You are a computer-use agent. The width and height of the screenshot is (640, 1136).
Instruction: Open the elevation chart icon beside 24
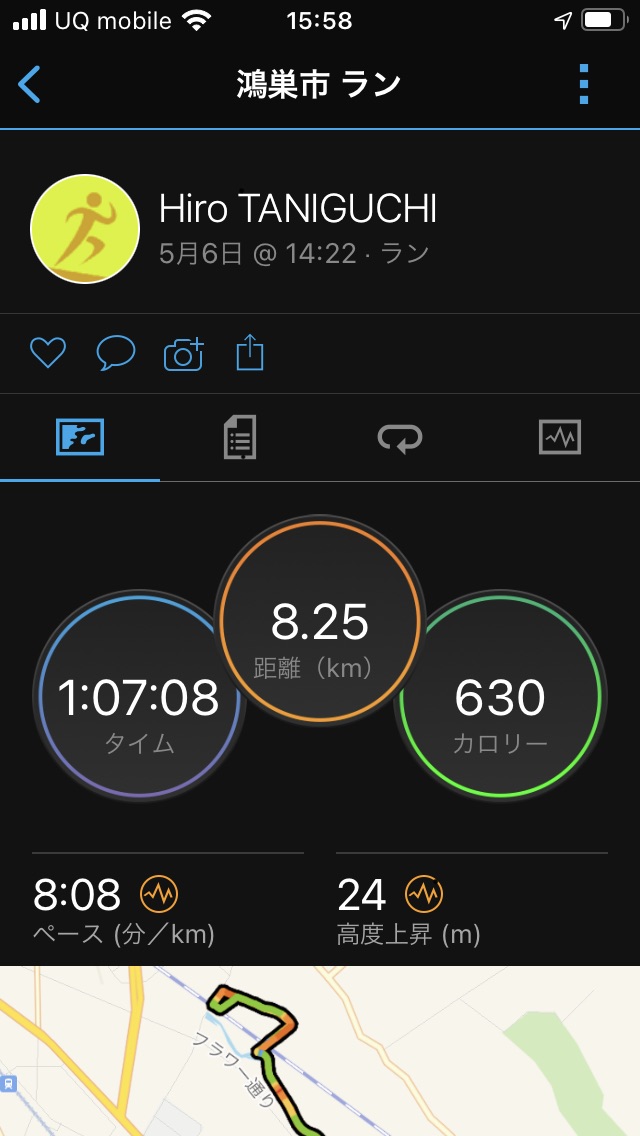[x=424, y=895]
